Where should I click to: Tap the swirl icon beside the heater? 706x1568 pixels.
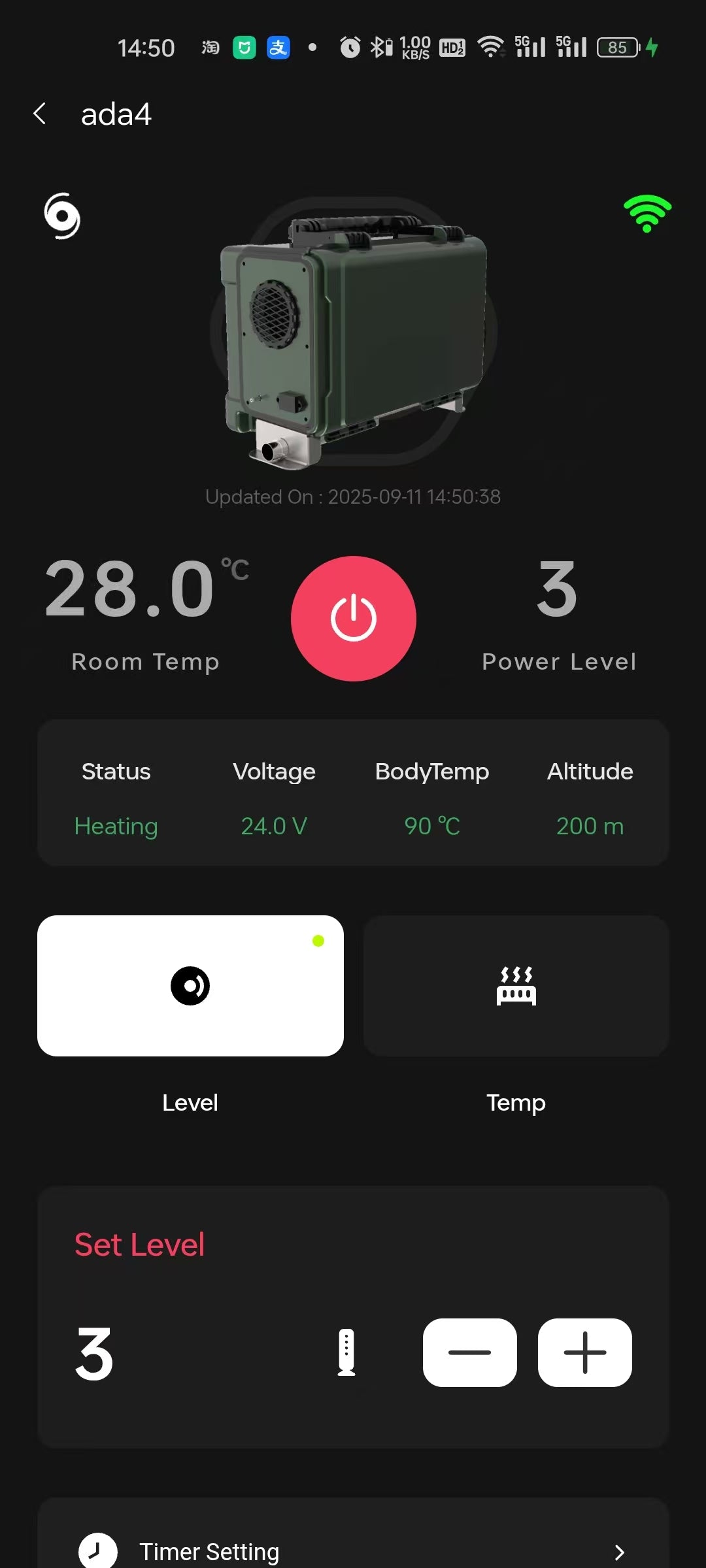62,216
